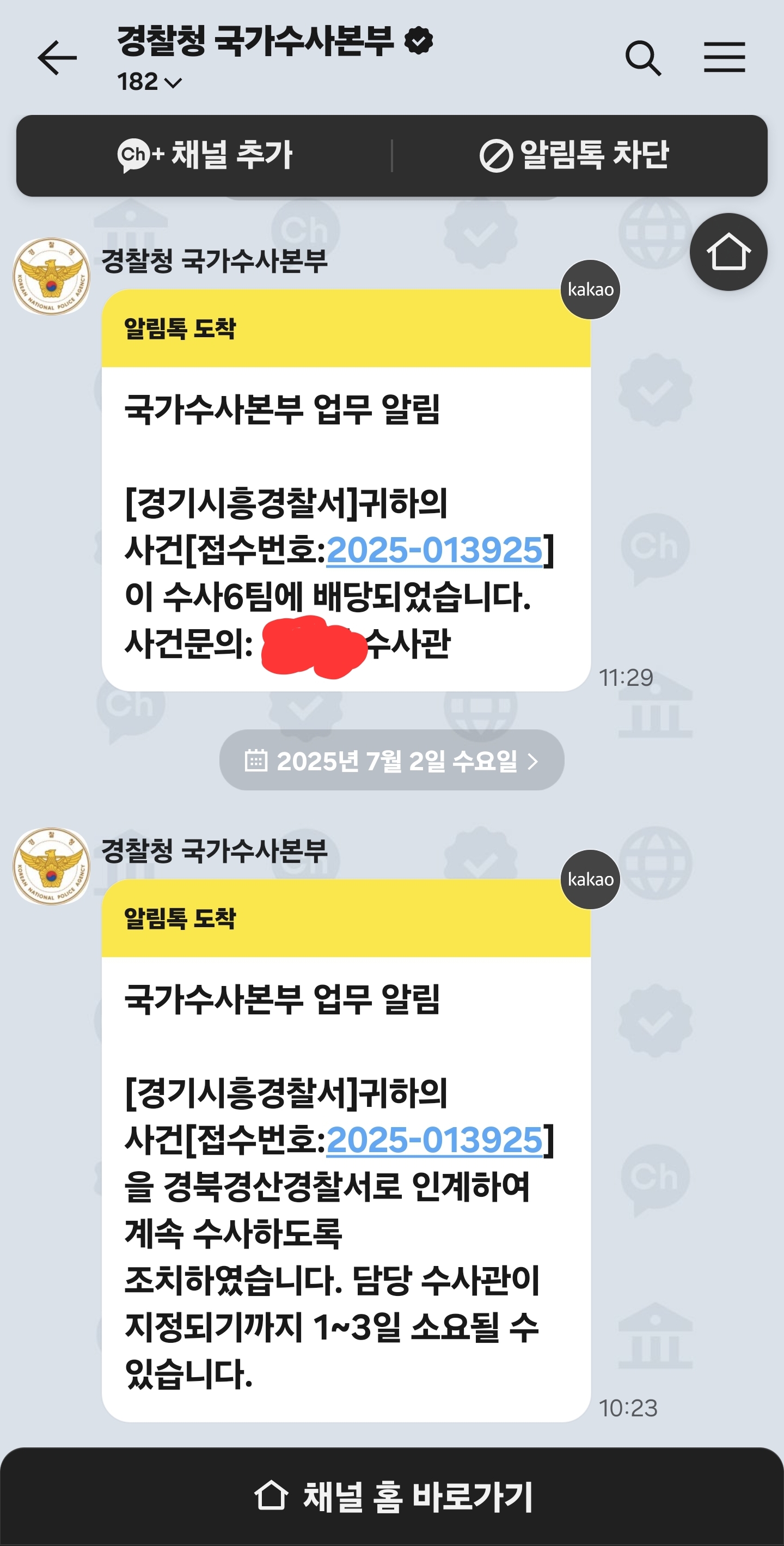Viewport: 784px width, 1546px height.
Task: Open case number link in 10:23 message
Action: 434,1140
